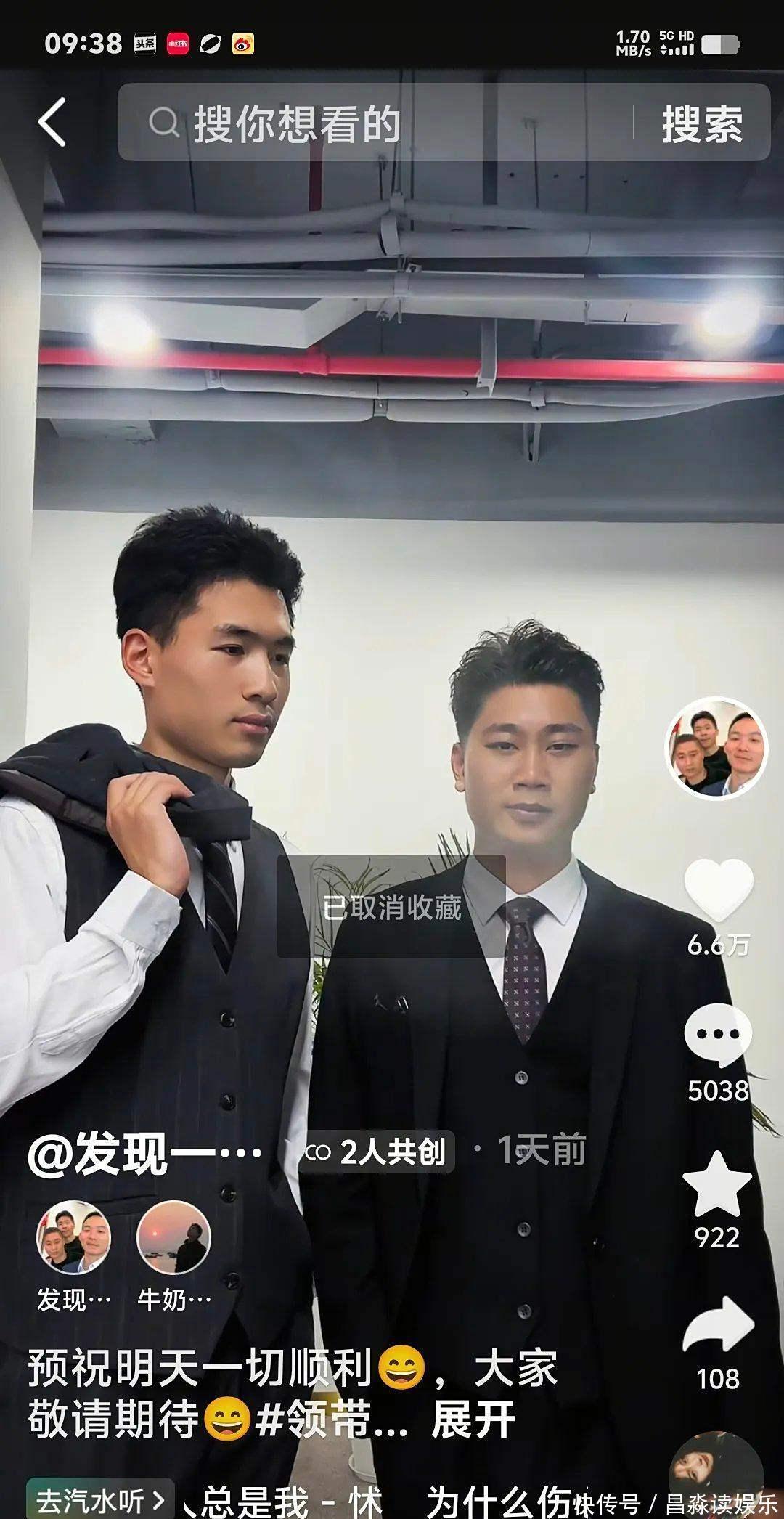Share the video with the arrow icon
Viewport: 784px width, 1519px height.
tap(717, 1325)
